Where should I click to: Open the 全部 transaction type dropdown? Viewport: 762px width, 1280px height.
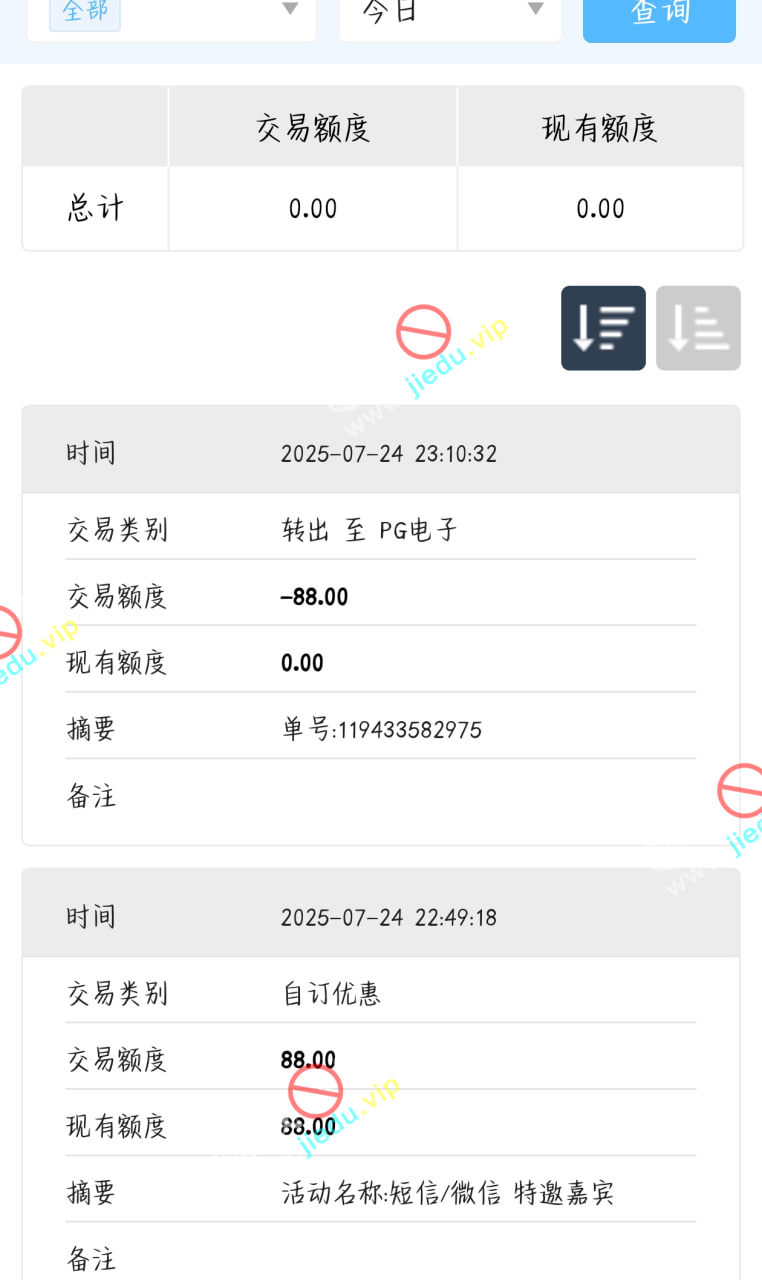coord(171,14)
